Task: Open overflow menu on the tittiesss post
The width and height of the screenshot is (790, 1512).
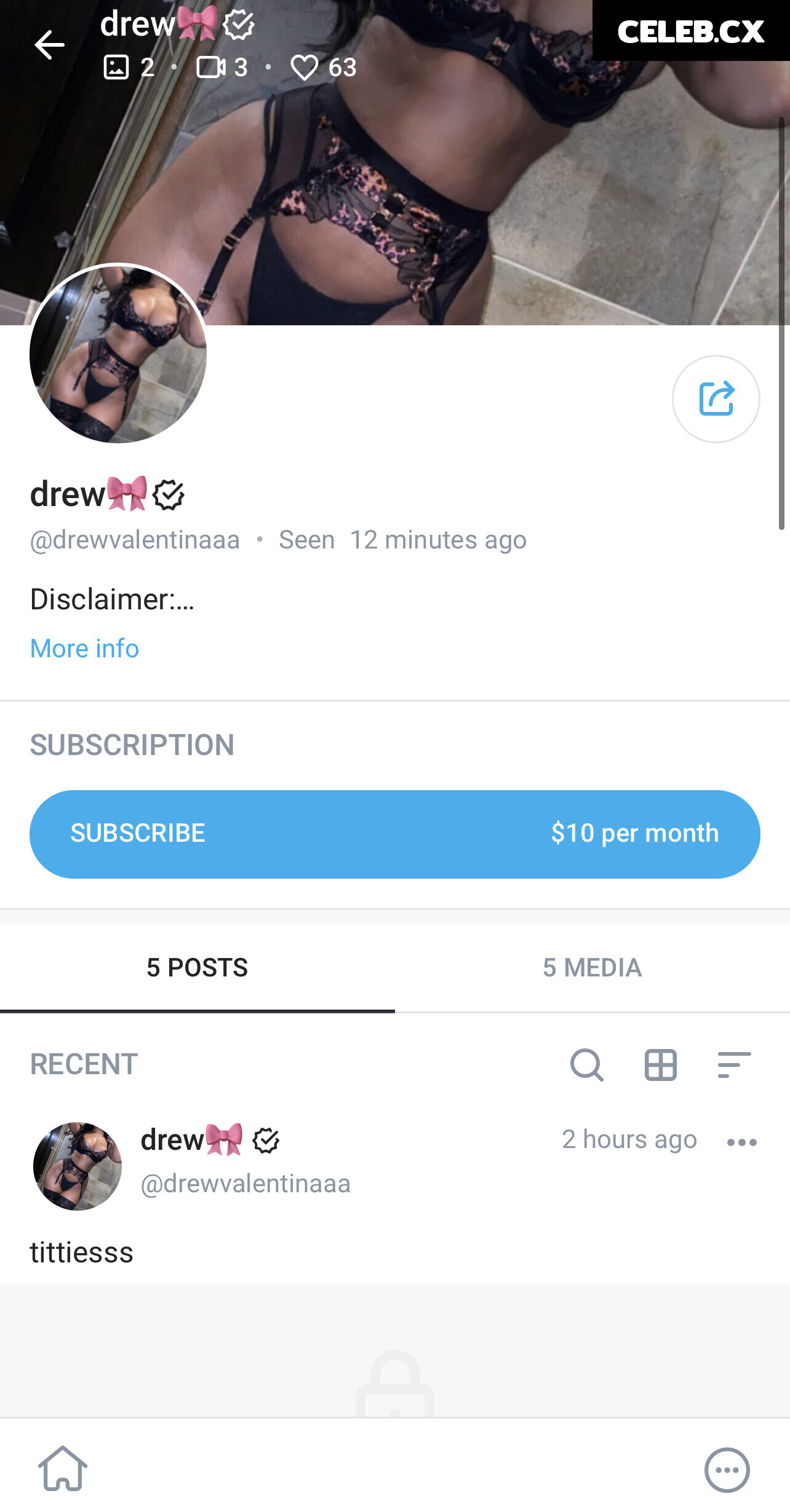Action: click(741, 1142)
